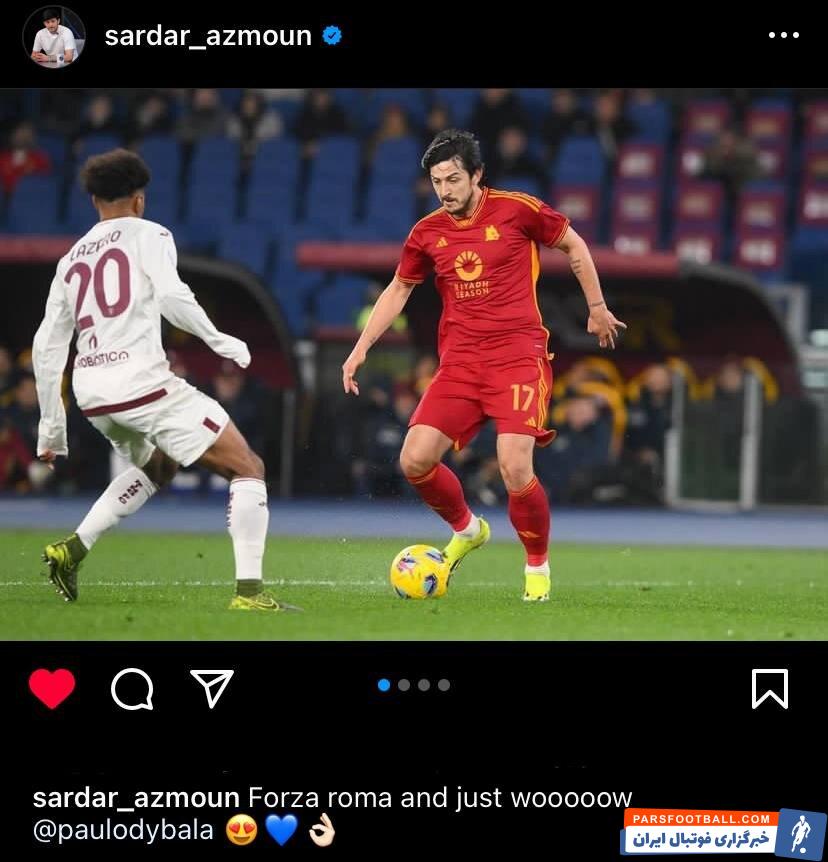Image resolution: width=828 pixels, height=862 pixels.
Task: Share the post via paper plane icon
Action: 212,688
